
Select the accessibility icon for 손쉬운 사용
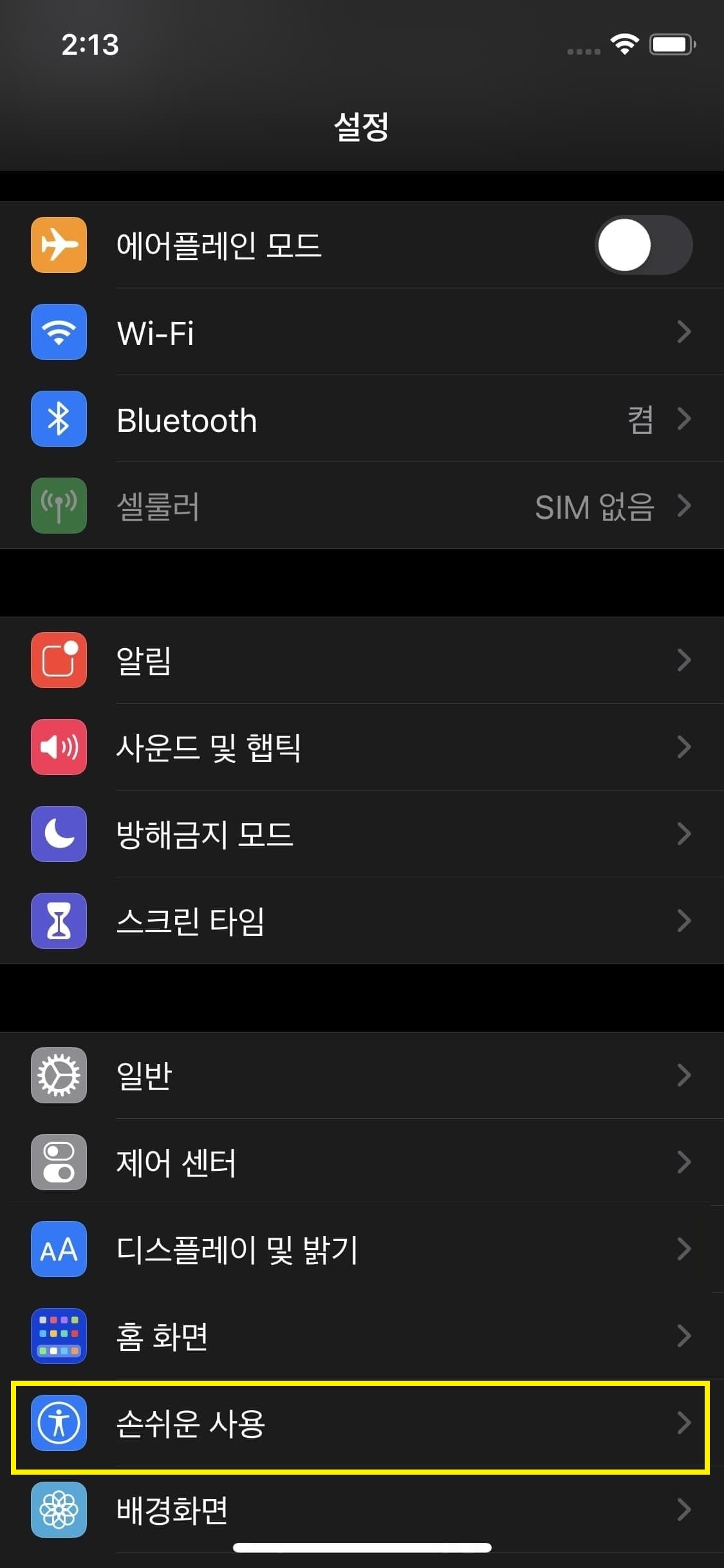(x=59, y=1423)
